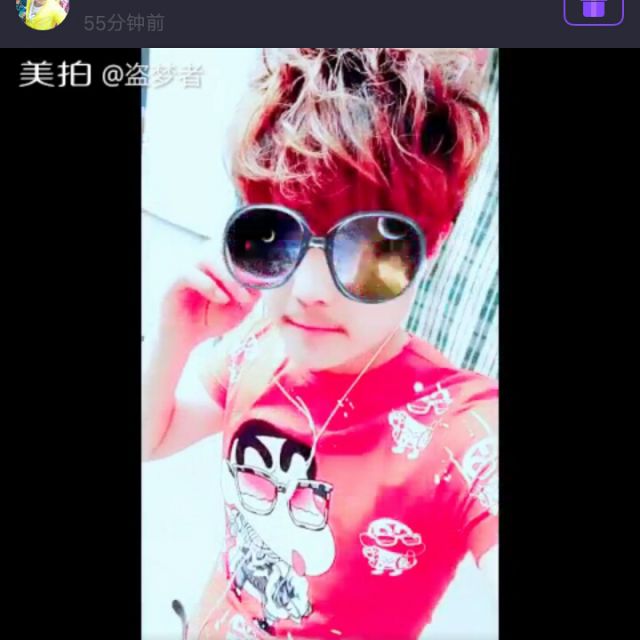The height and width of the screenshot is (640, 640).
Task: Open the poster's profile avatar
Action: point(43,10)
